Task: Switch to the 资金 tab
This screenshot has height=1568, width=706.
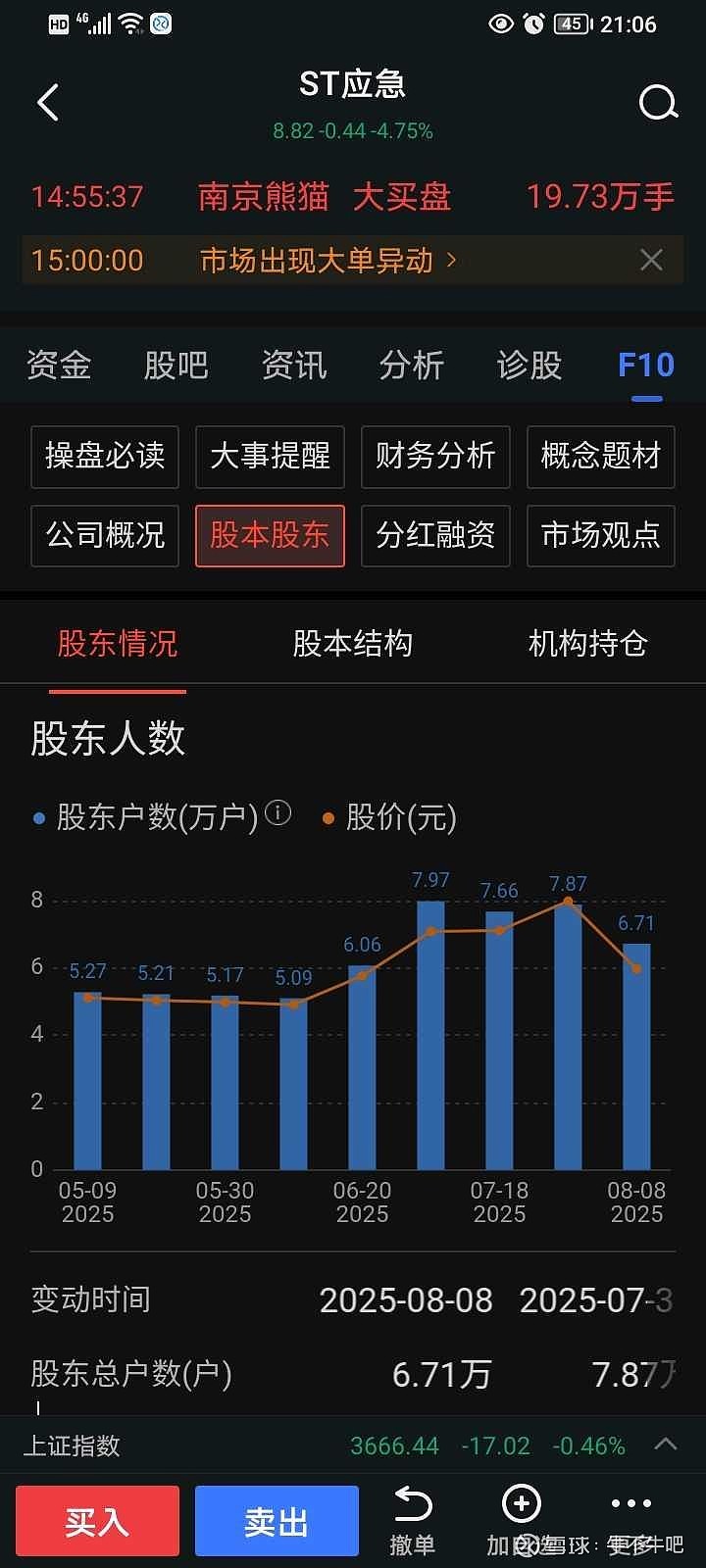Action: pyautogui.click(x=59, y=366)
